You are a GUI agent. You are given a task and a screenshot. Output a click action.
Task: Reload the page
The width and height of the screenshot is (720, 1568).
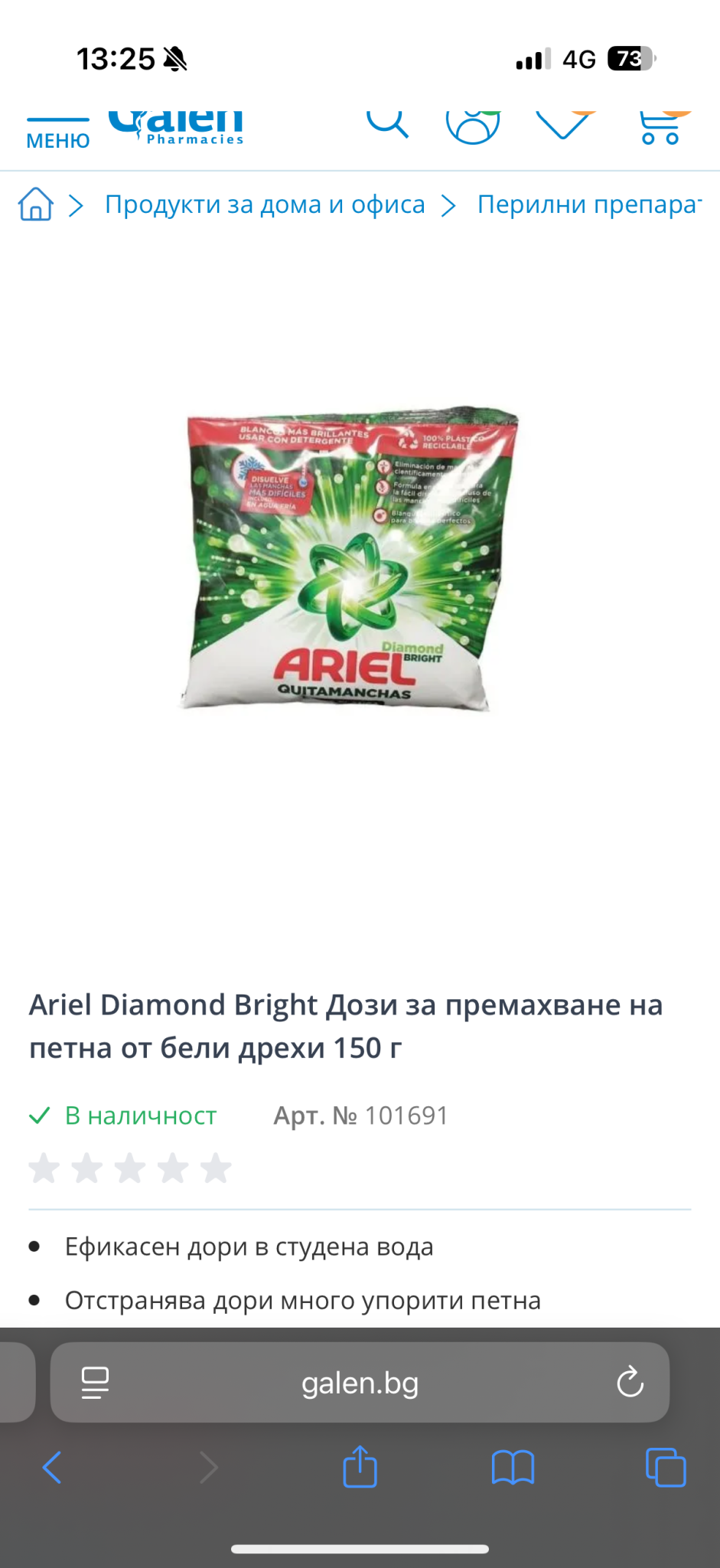(630, 1383)
